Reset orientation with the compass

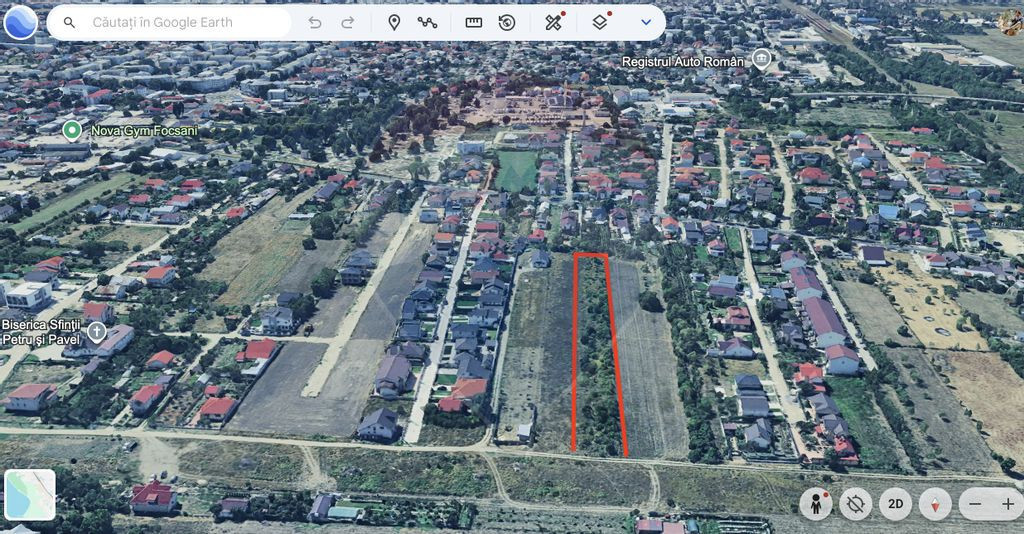tap(935, 504)
